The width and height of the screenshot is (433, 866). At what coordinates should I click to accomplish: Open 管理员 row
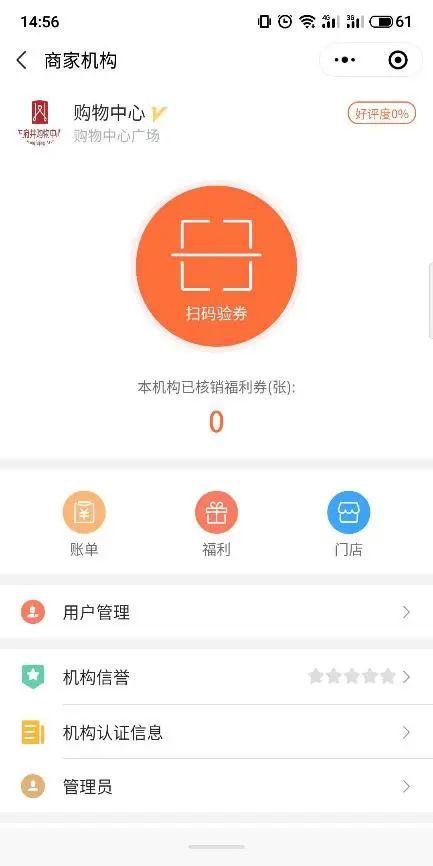click(216, 786)
